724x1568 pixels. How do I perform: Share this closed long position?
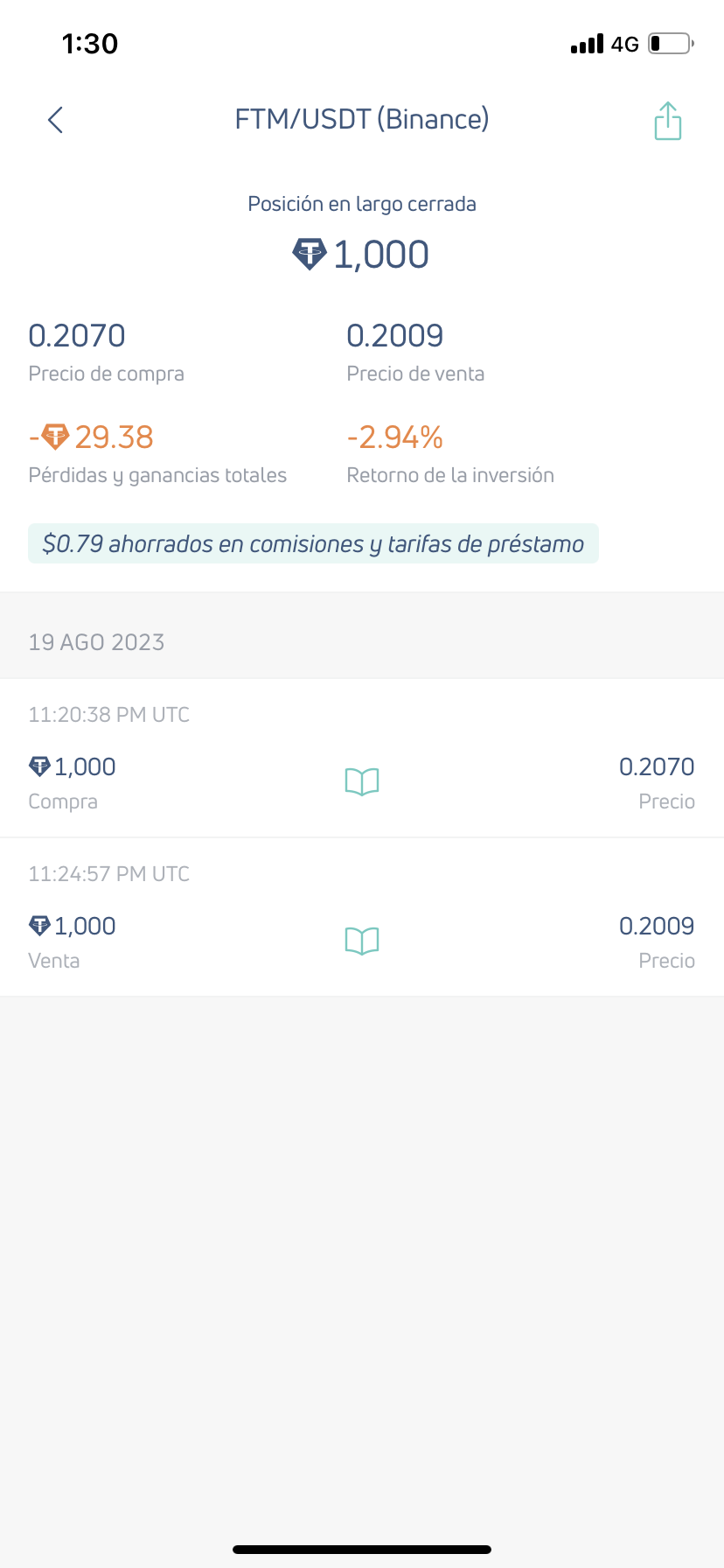point(668,121)
